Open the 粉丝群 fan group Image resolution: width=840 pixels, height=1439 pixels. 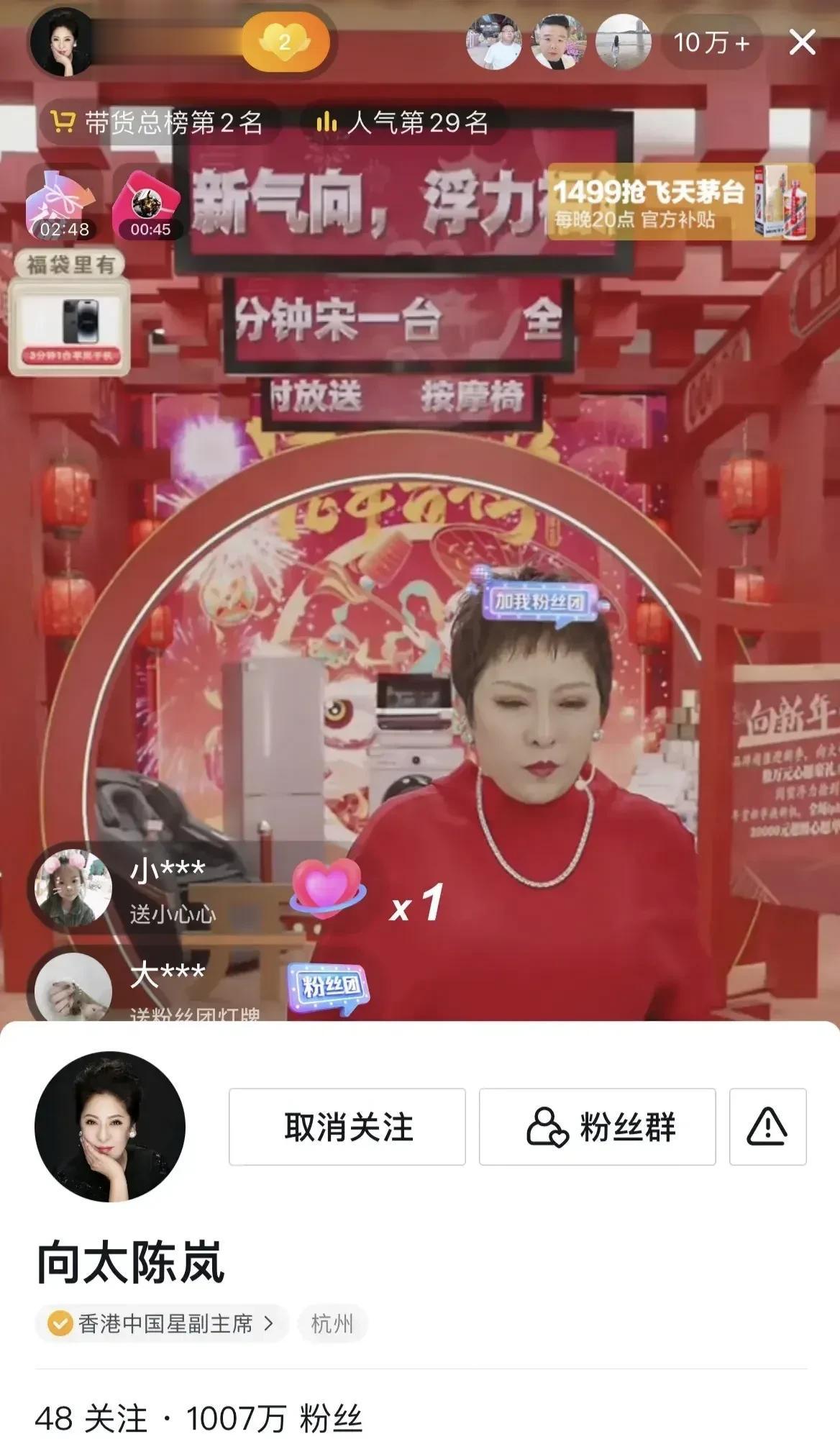coord(597,1127)
